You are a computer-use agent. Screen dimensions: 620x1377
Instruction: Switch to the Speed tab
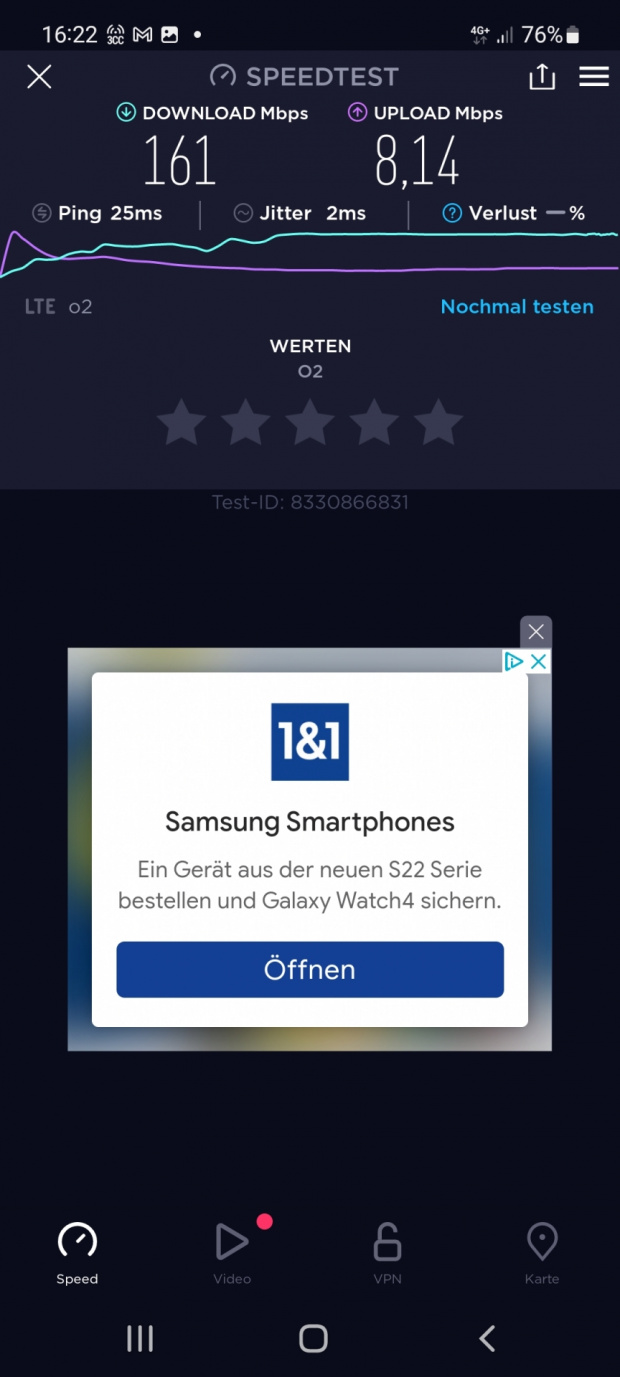(x=77, y=1252)
